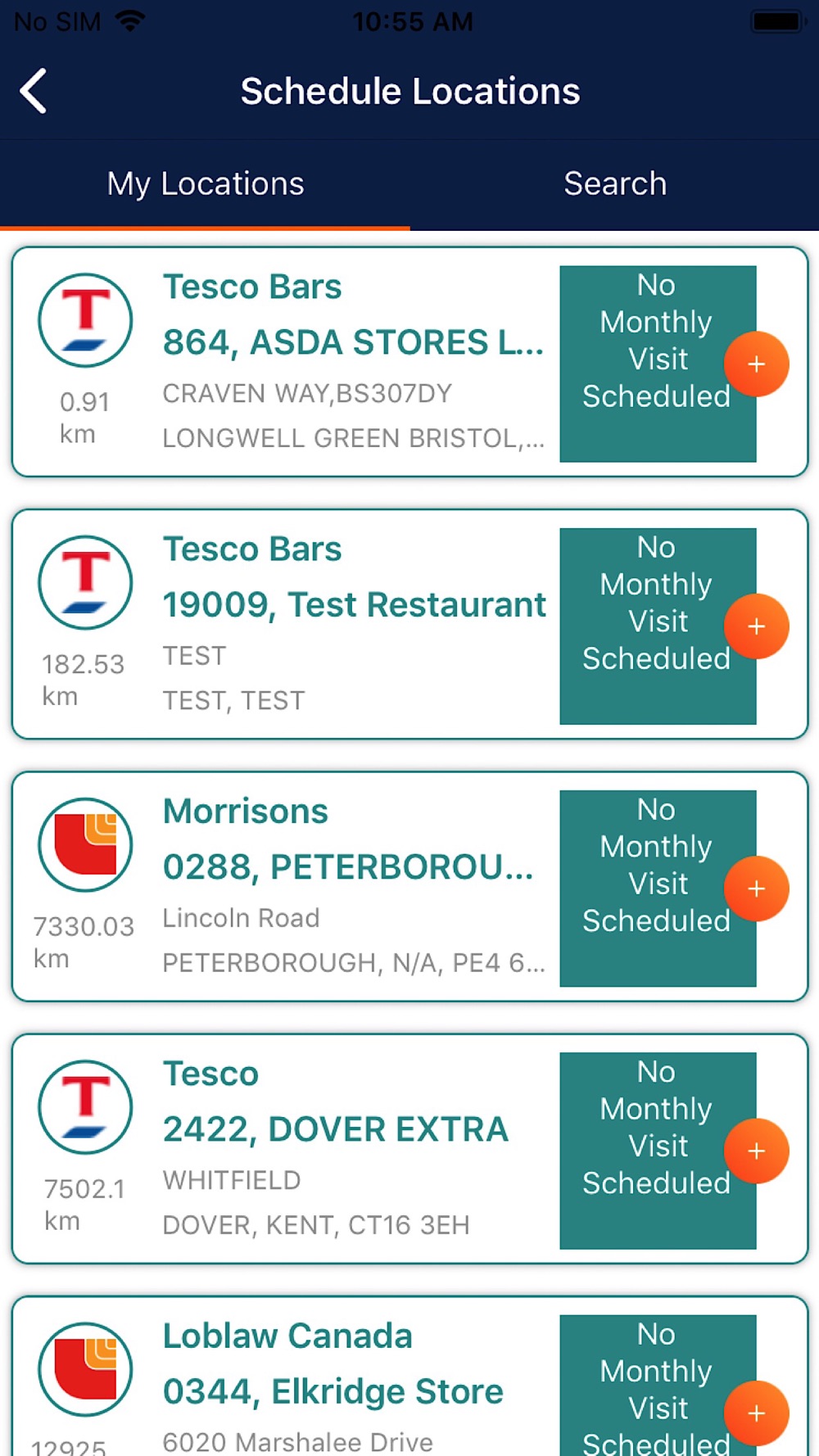The image size is (819, 1456).
Task: Switch to the Search tab
Action: pyautogui.click(x=614, y=184)
